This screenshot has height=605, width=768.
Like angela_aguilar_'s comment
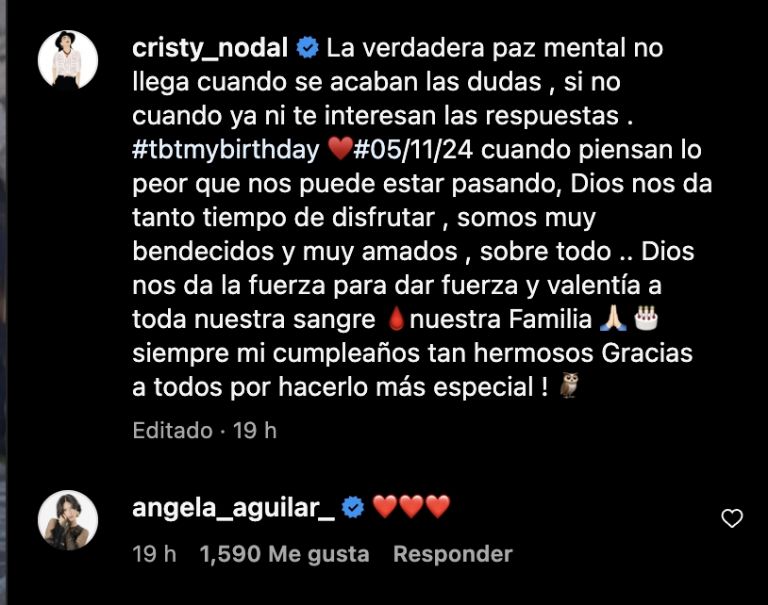[x=732, y=518]
